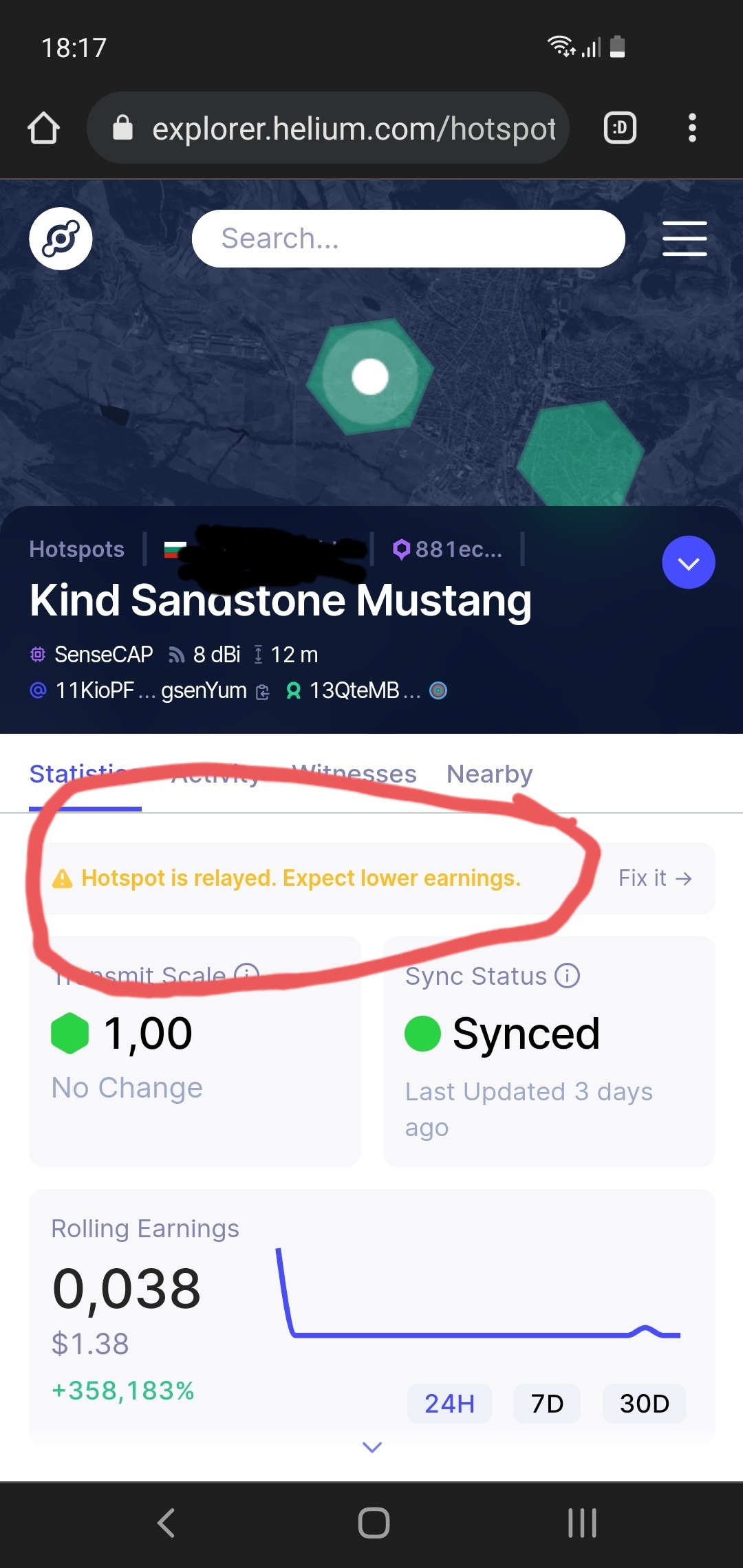743x1568 pixels.
Task: Show Sync Status info tooltip
Action: [568, 976]
